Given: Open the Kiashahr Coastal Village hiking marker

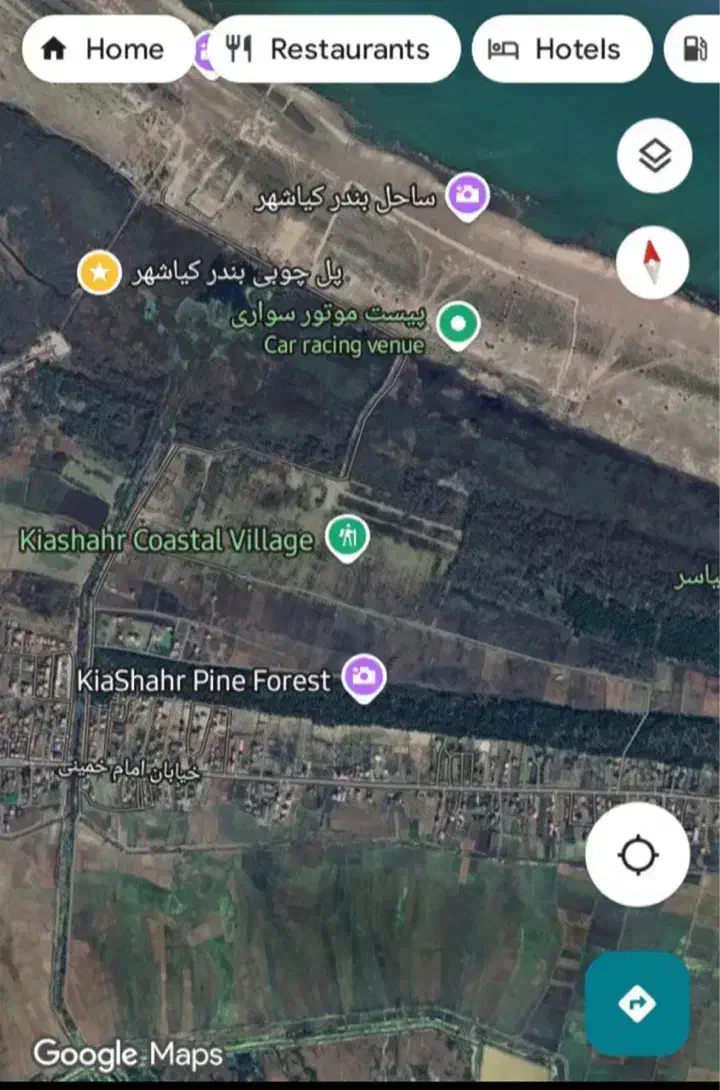Looking at the screenshot, I should click(x=347, y=537).
